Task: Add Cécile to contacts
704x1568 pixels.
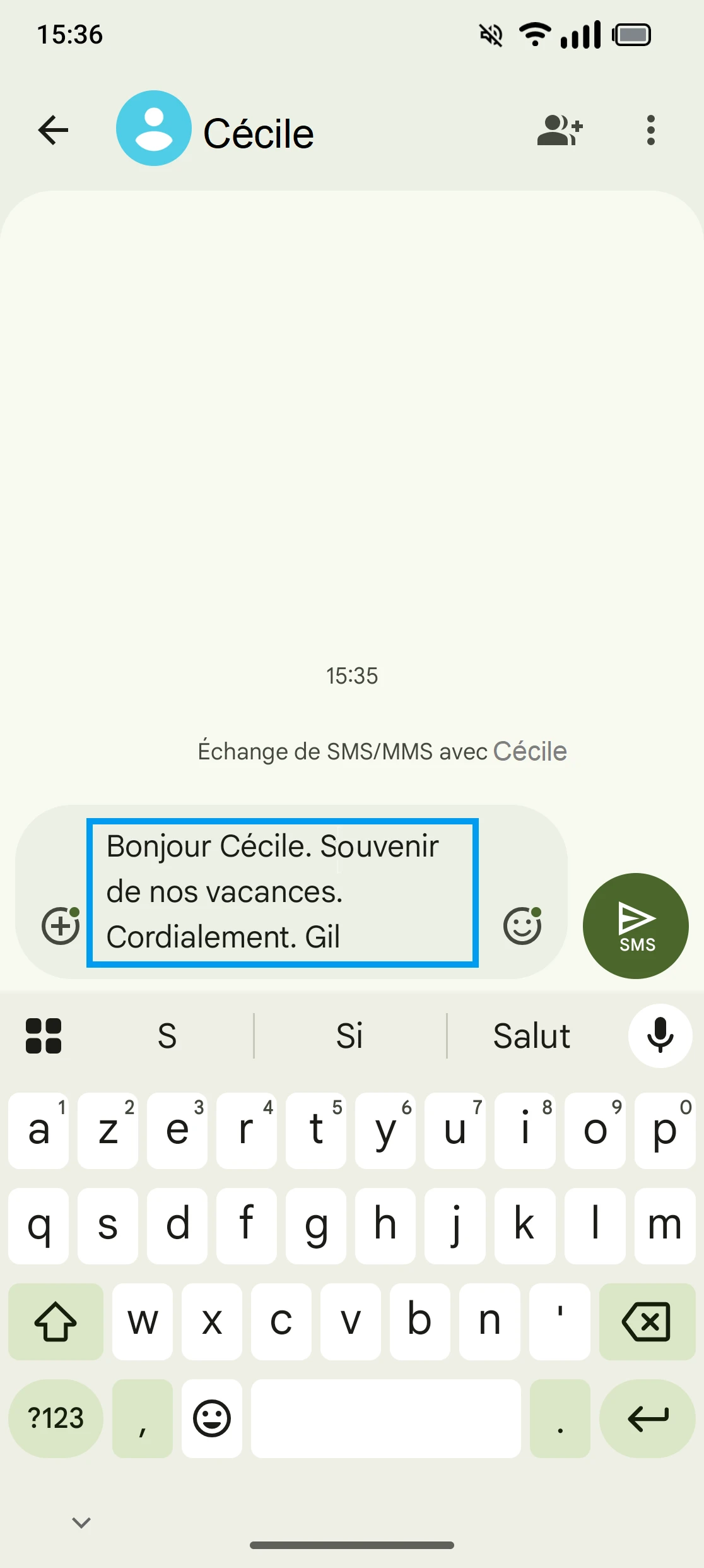Action: (x=560, y=131)
